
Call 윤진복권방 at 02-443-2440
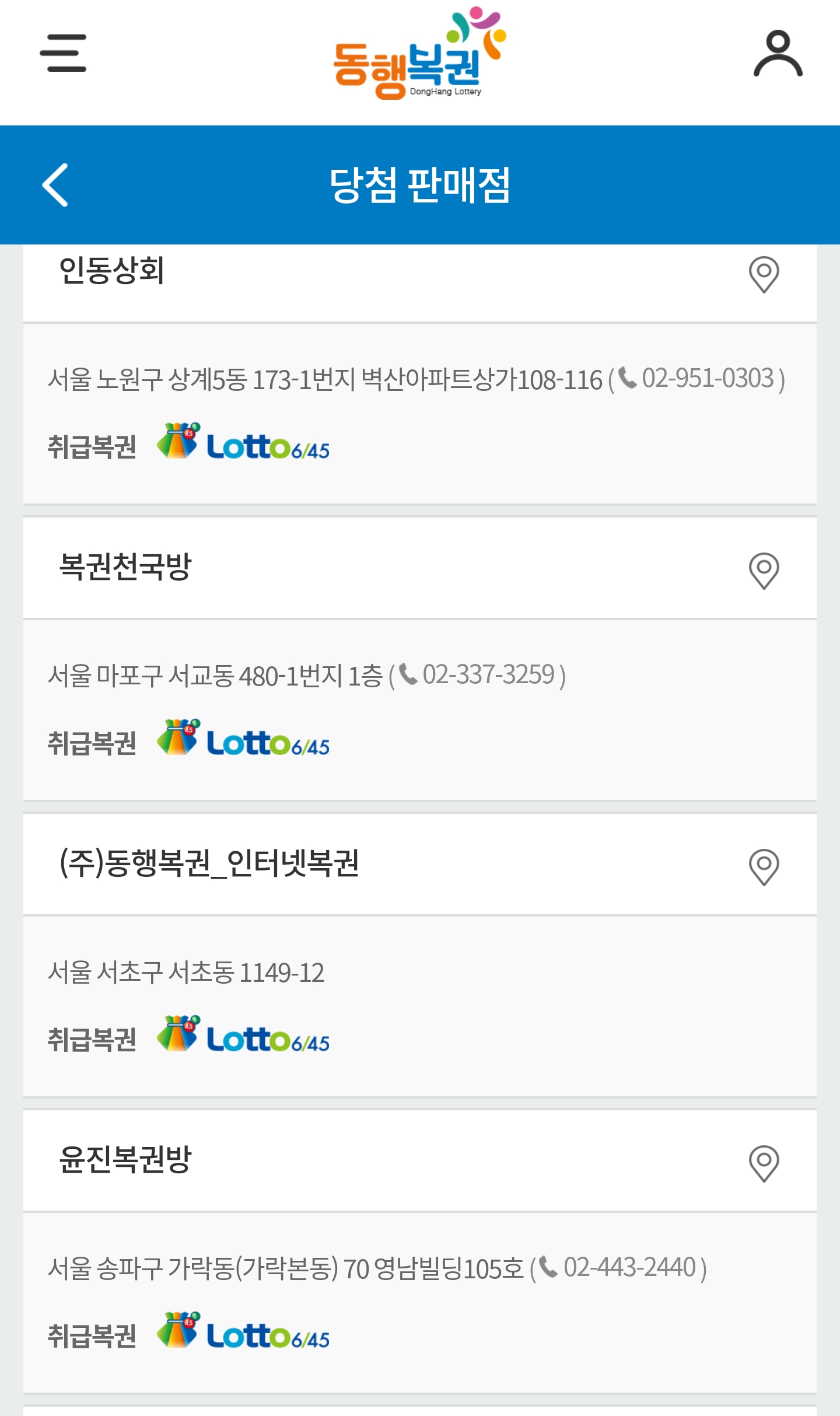pos(629,1268)
